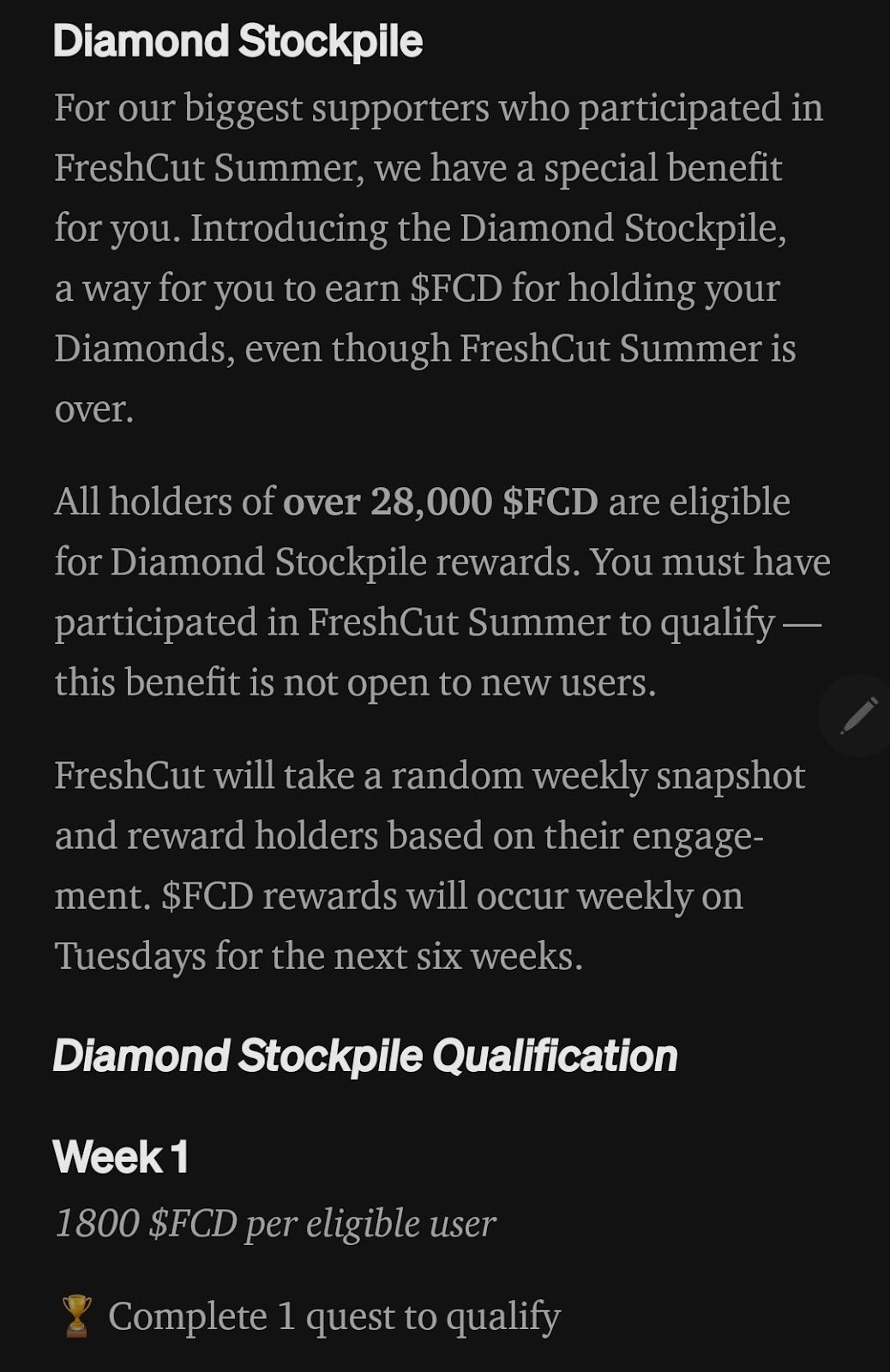890x1372 pixels.
Task: Tap the pencil edit floating button
Action: 858,715
